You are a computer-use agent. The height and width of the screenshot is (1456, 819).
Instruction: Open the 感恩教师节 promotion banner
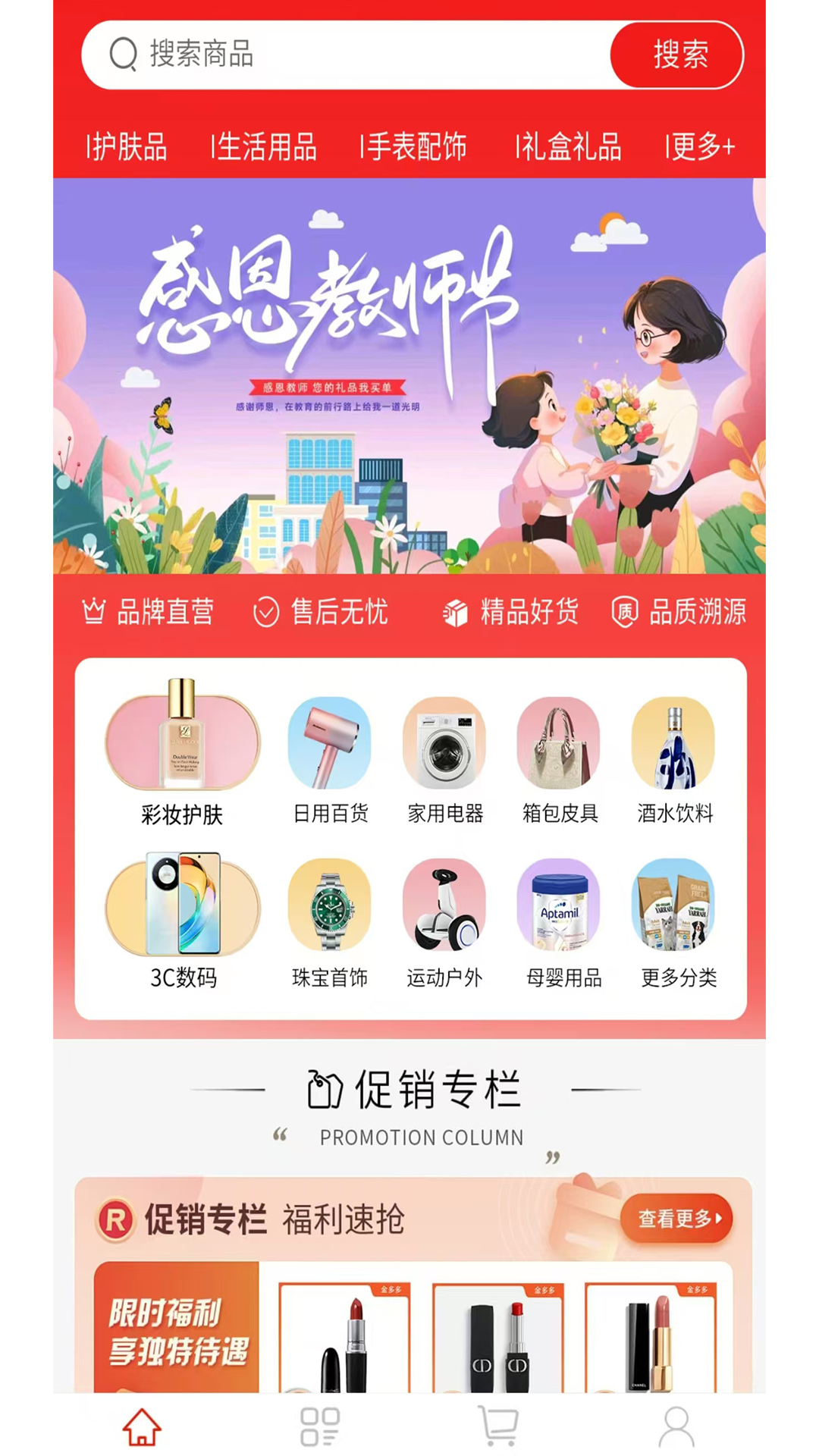click(409, 375)
